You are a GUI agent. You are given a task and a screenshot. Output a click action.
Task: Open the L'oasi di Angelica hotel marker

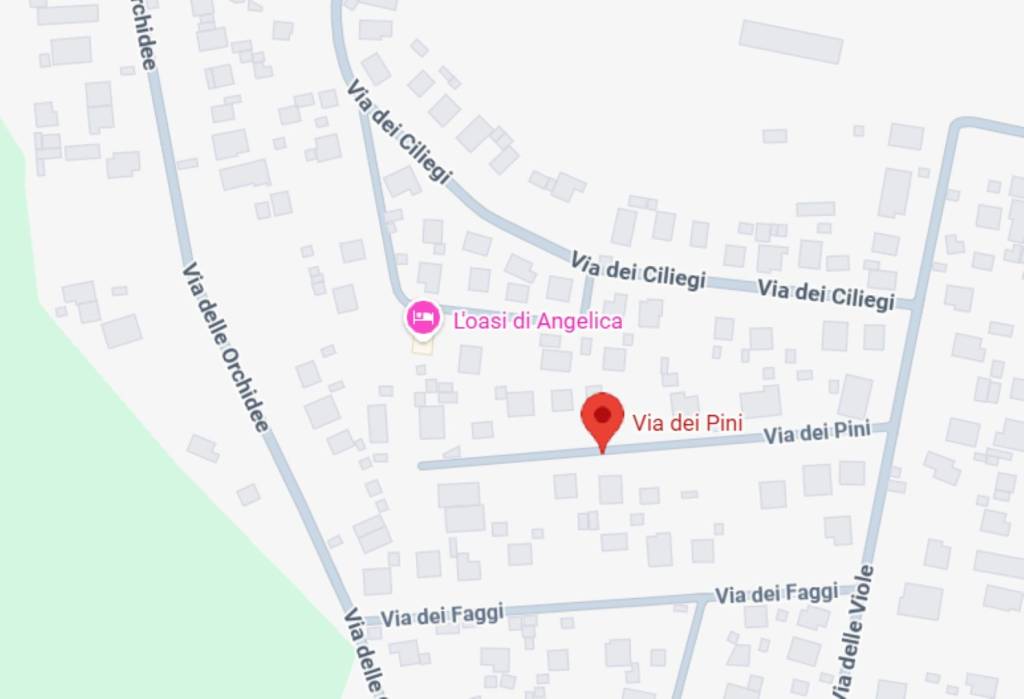(x=423, y=319)
